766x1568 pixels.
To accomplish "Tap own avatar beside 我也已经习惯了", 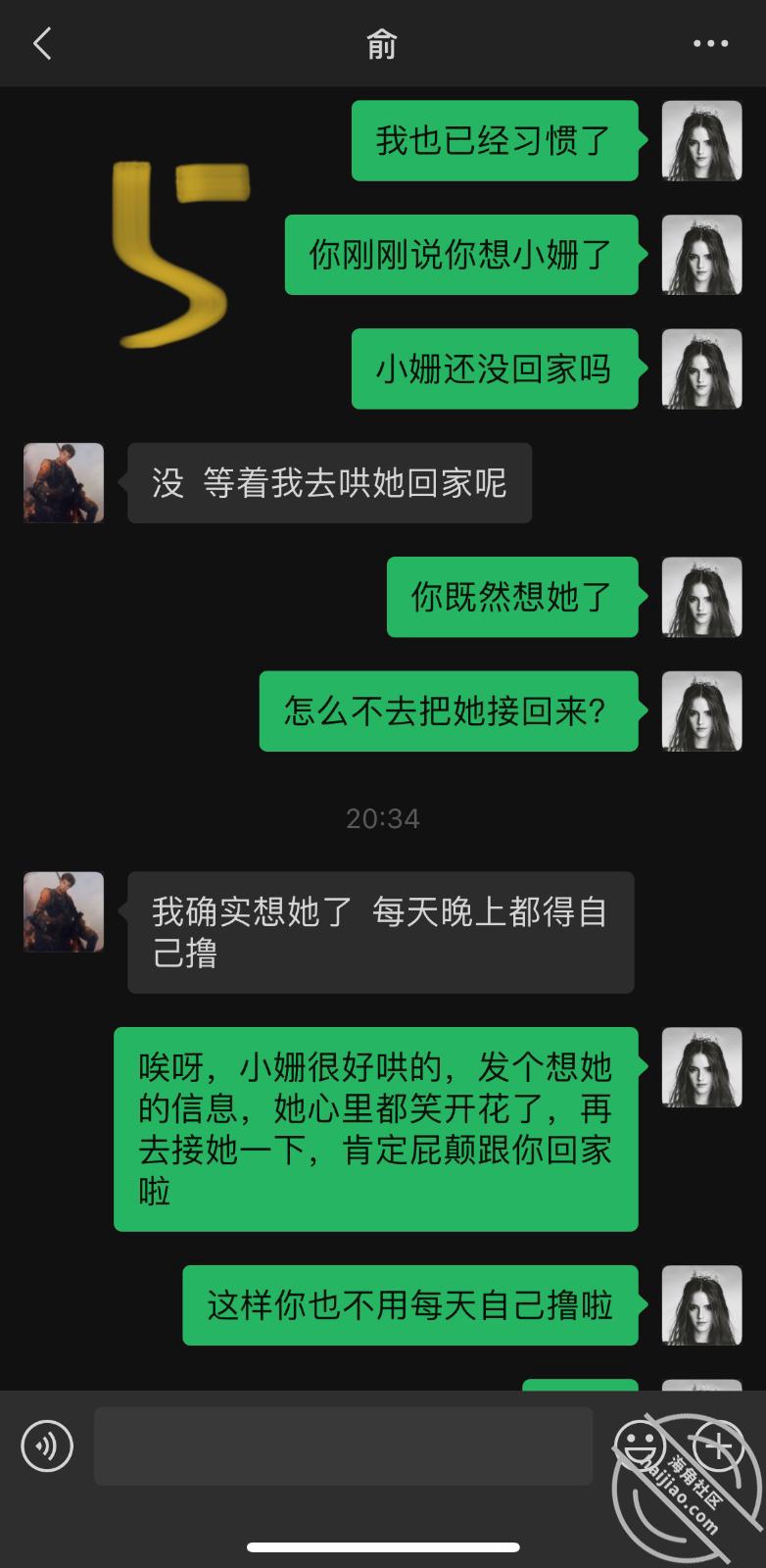I will [x=701, y=141].
